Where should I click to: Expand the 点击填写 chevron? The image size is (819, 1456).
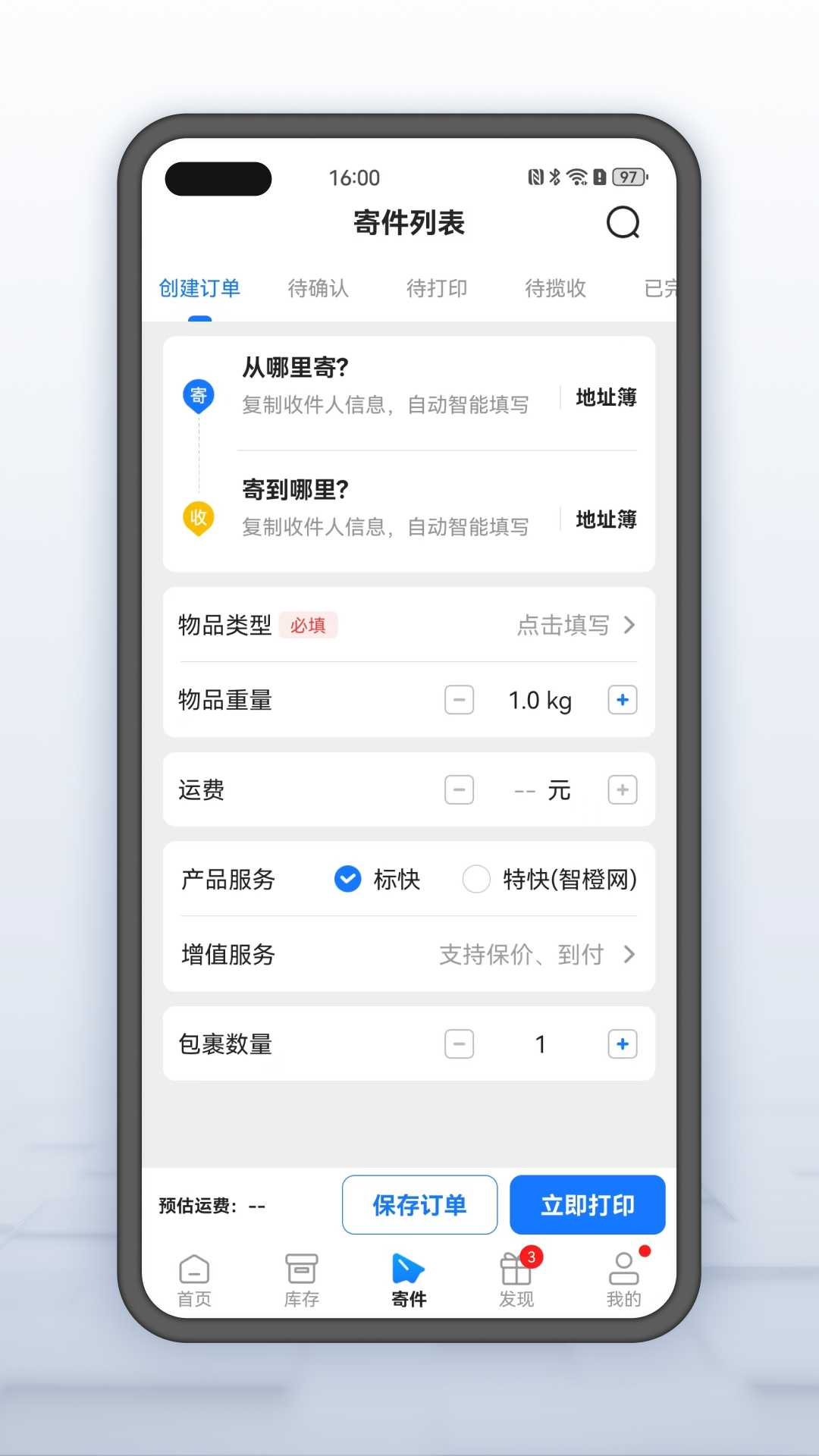pos(629,625)
